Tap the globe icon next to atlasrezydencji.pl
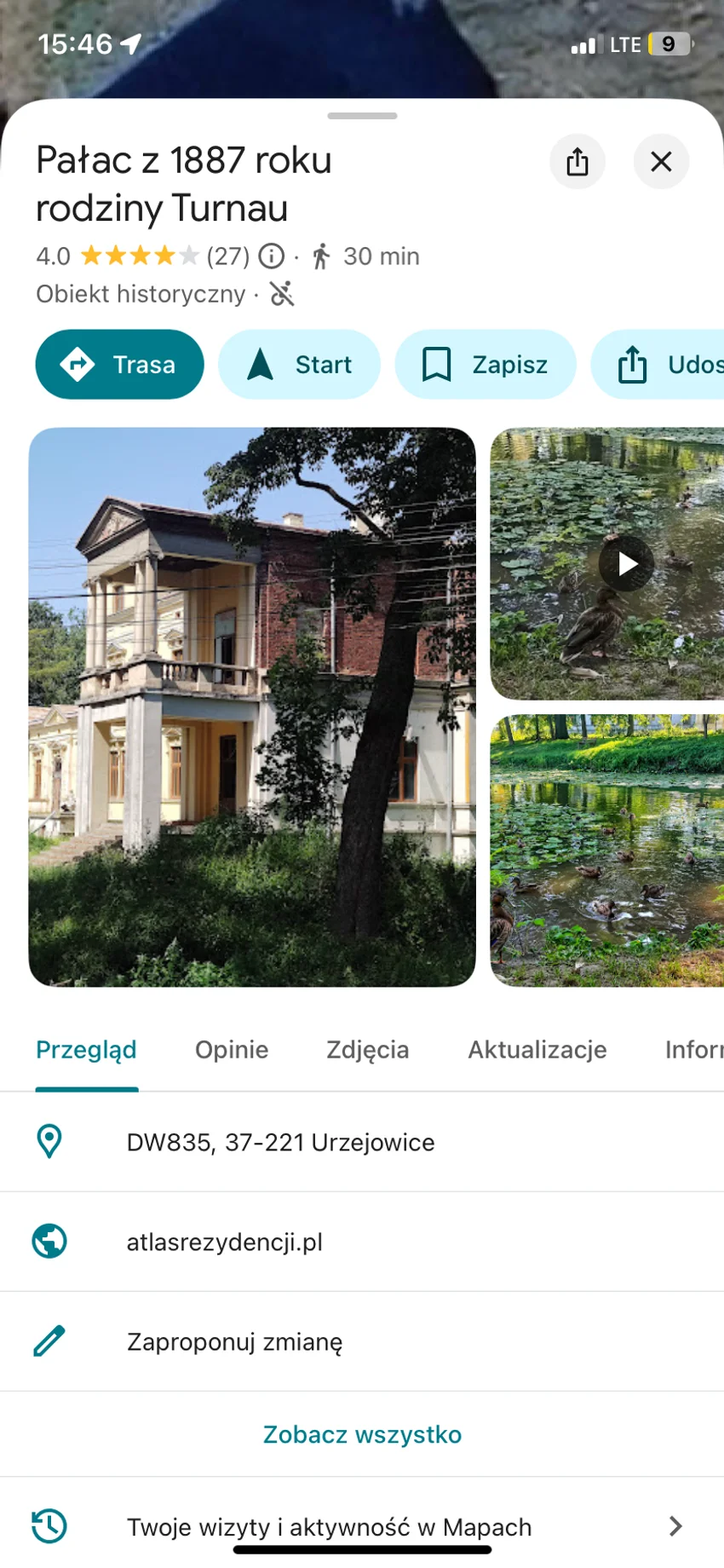Screen dimensions: 724x1568 click(49, 1242)
